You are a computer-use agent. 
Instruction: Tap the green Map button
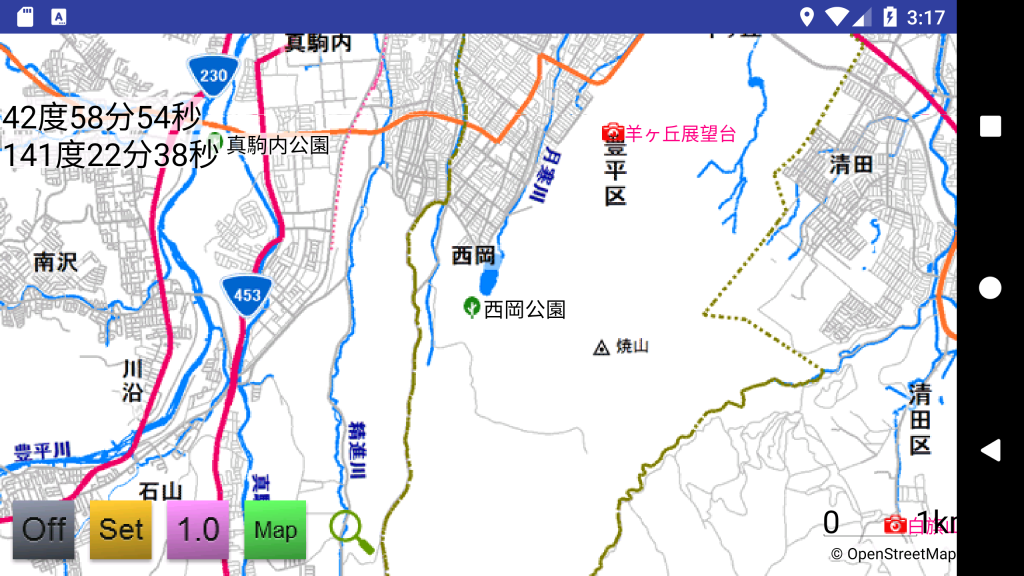275,529
